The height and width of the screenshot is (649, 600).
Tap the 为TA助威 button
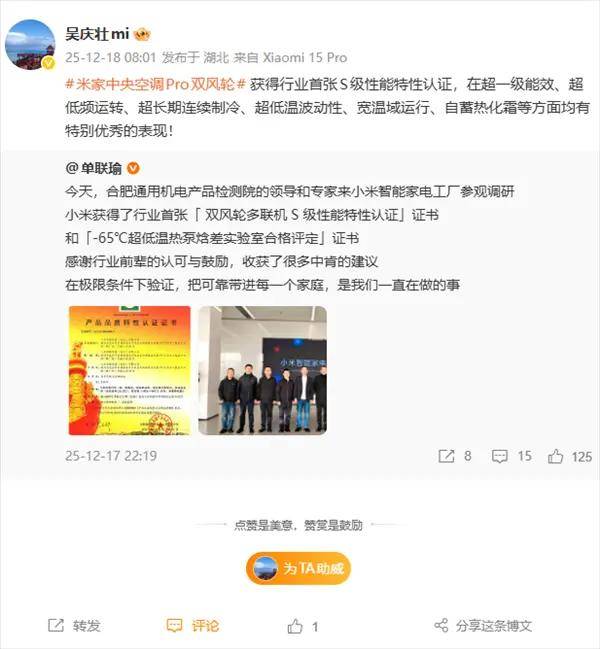point(298,568)
